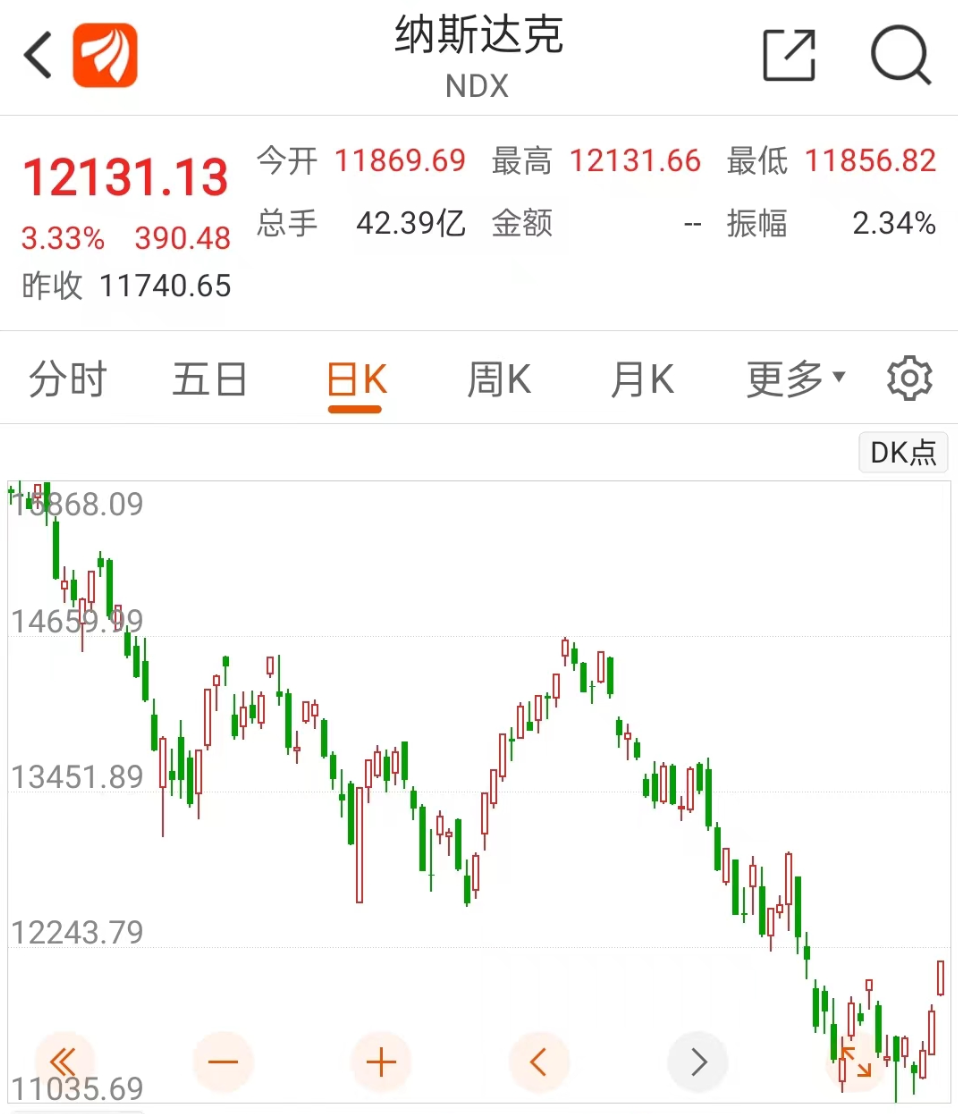This screenshot has width=958, height=1114.
Task: Enable the 日K candlestick view
Action: click(x=355, y=377)
